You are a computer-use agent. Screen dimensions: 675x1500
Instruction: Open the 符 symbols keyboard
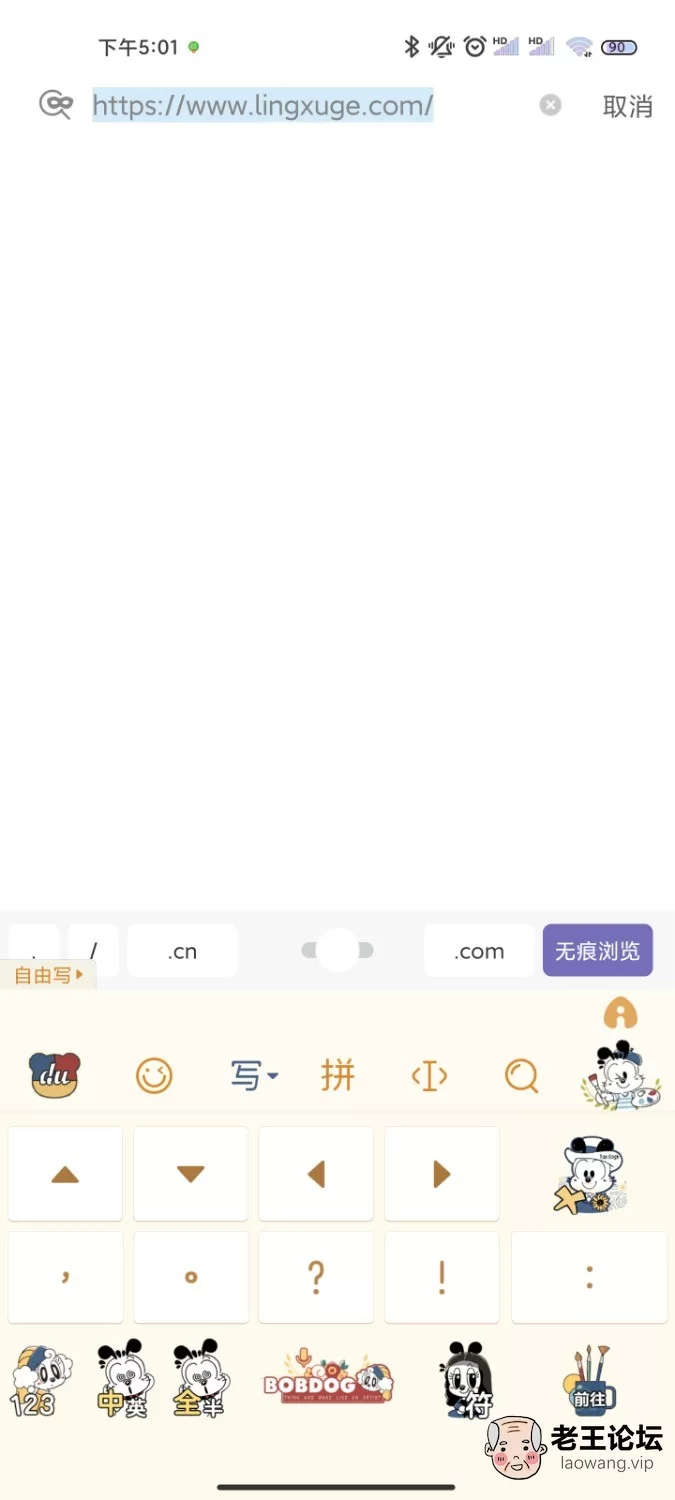pyautogui.click(x=467, y=1380)
